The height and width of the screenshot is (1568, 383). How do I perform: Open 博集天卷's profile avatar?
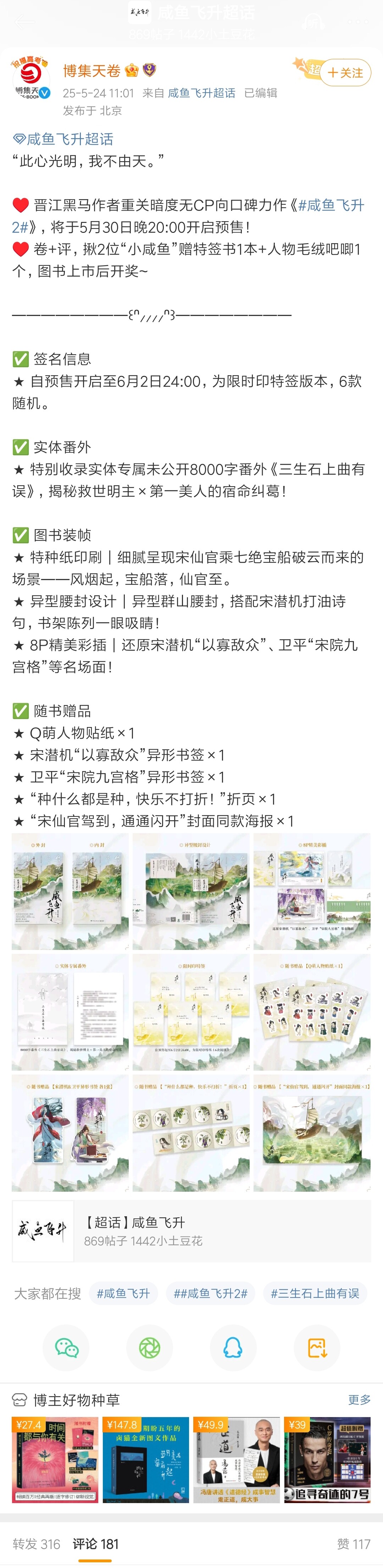click(x=32, y=80)
